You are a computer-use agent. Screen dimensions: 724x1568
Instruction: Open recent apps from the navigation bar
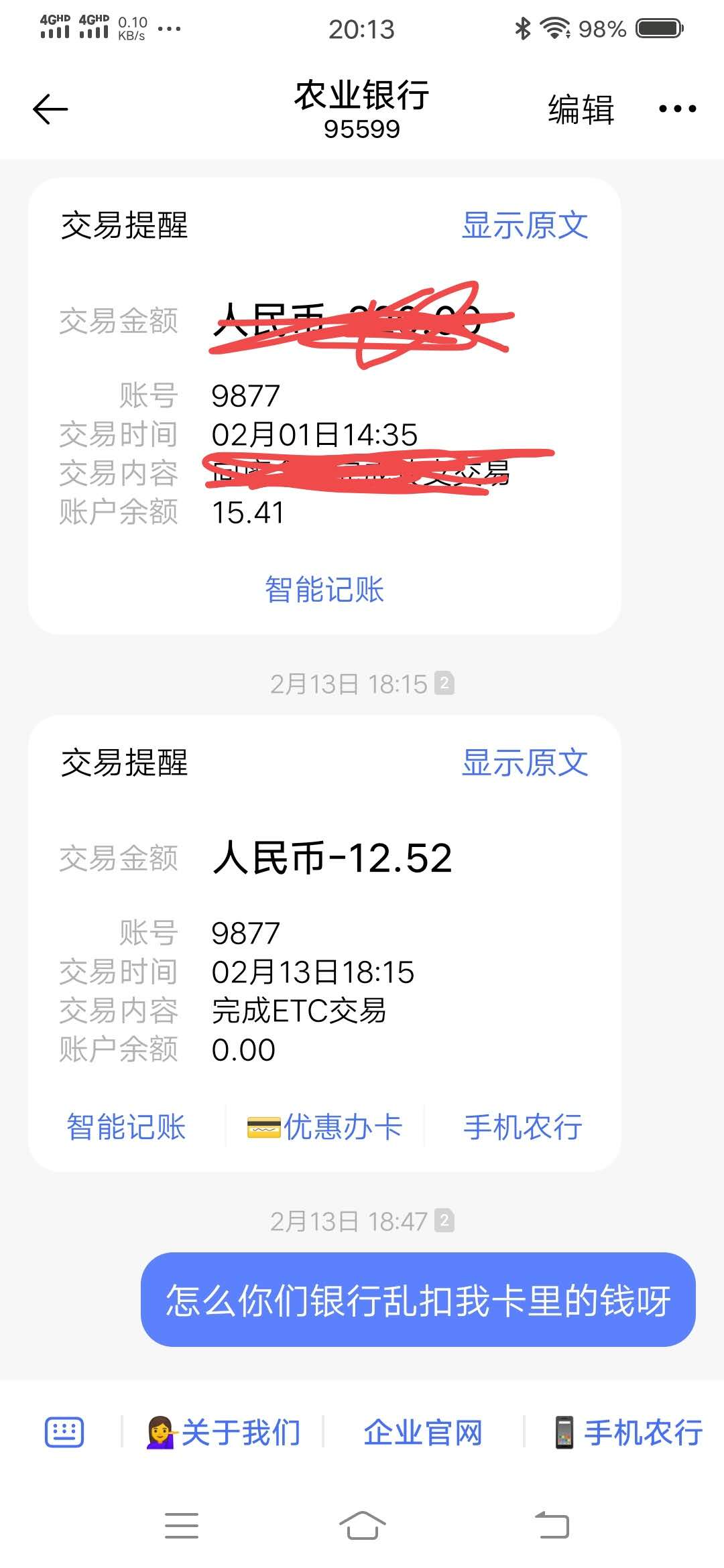182,1526
